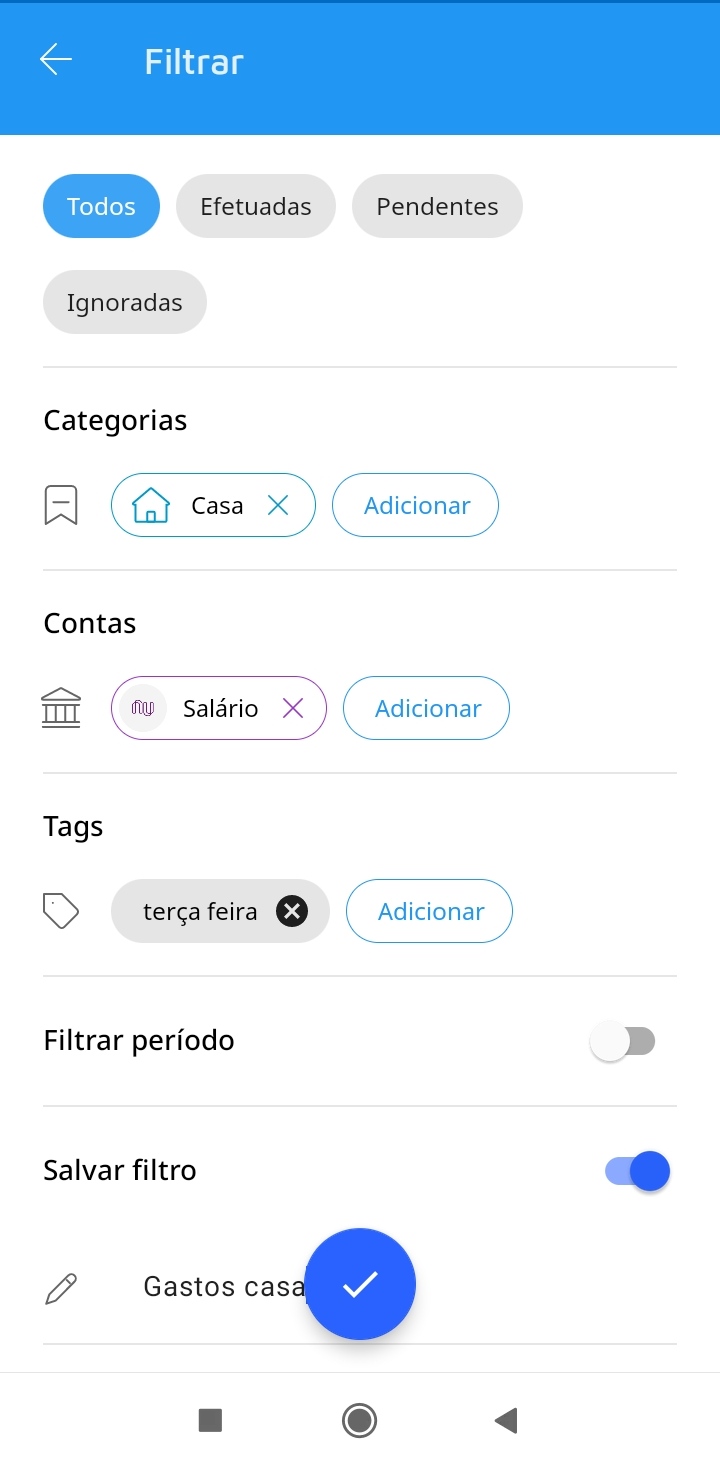720x1468 pixels.
Task: Add another category with Adicionar
Action: (x=416, y=506)
